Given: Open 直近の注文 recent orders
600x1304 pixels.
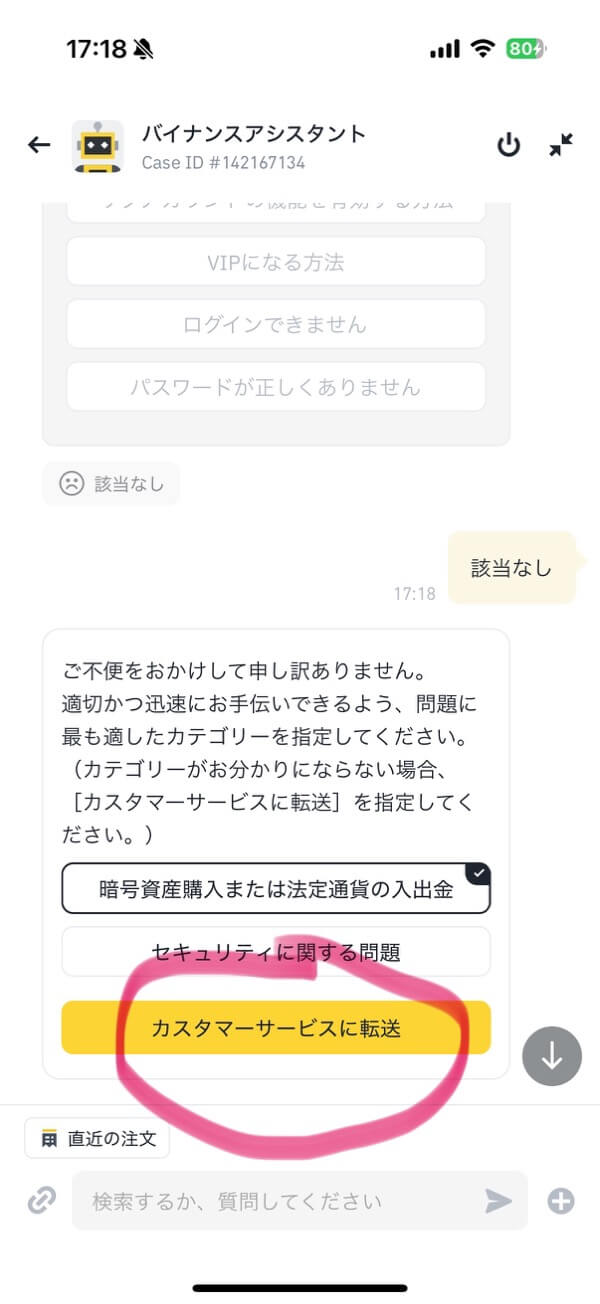Looking at the screenshot, I should (x=97, y=1138).
